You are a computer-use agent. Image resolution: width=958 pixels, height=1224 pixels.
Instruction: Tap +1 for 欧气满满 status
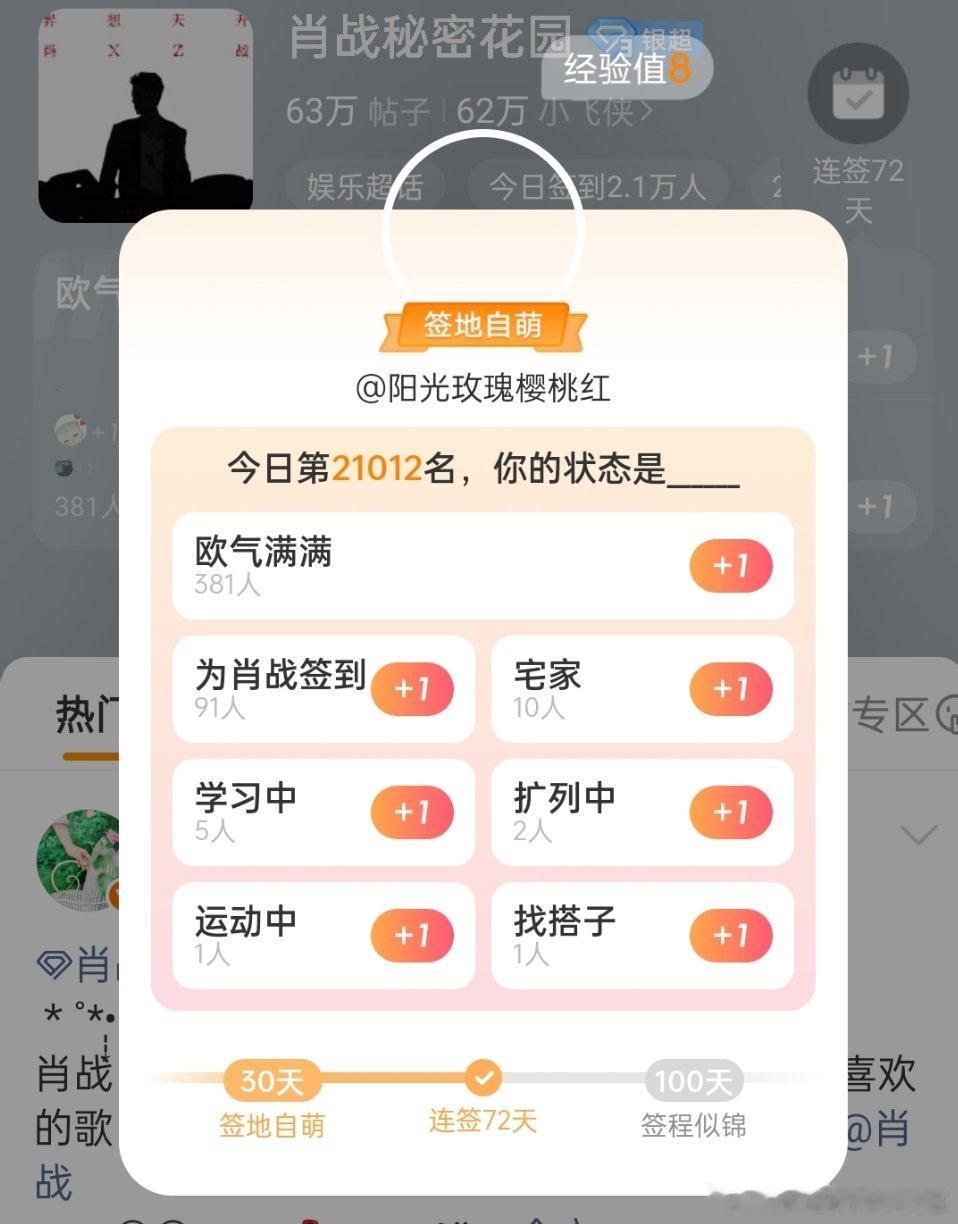coord(731,566)
